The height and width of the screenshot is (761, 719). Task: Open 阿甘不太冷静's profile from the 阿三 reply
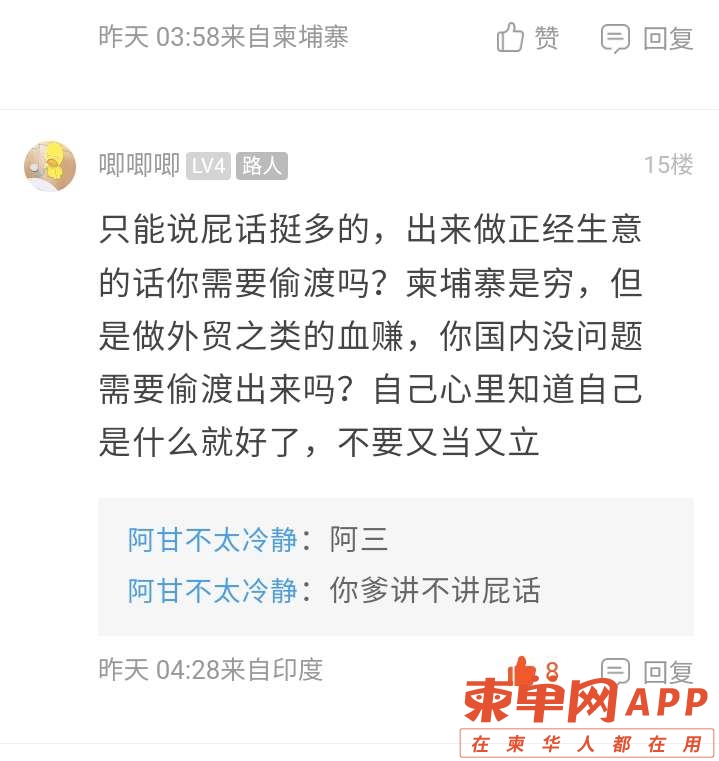212,540
